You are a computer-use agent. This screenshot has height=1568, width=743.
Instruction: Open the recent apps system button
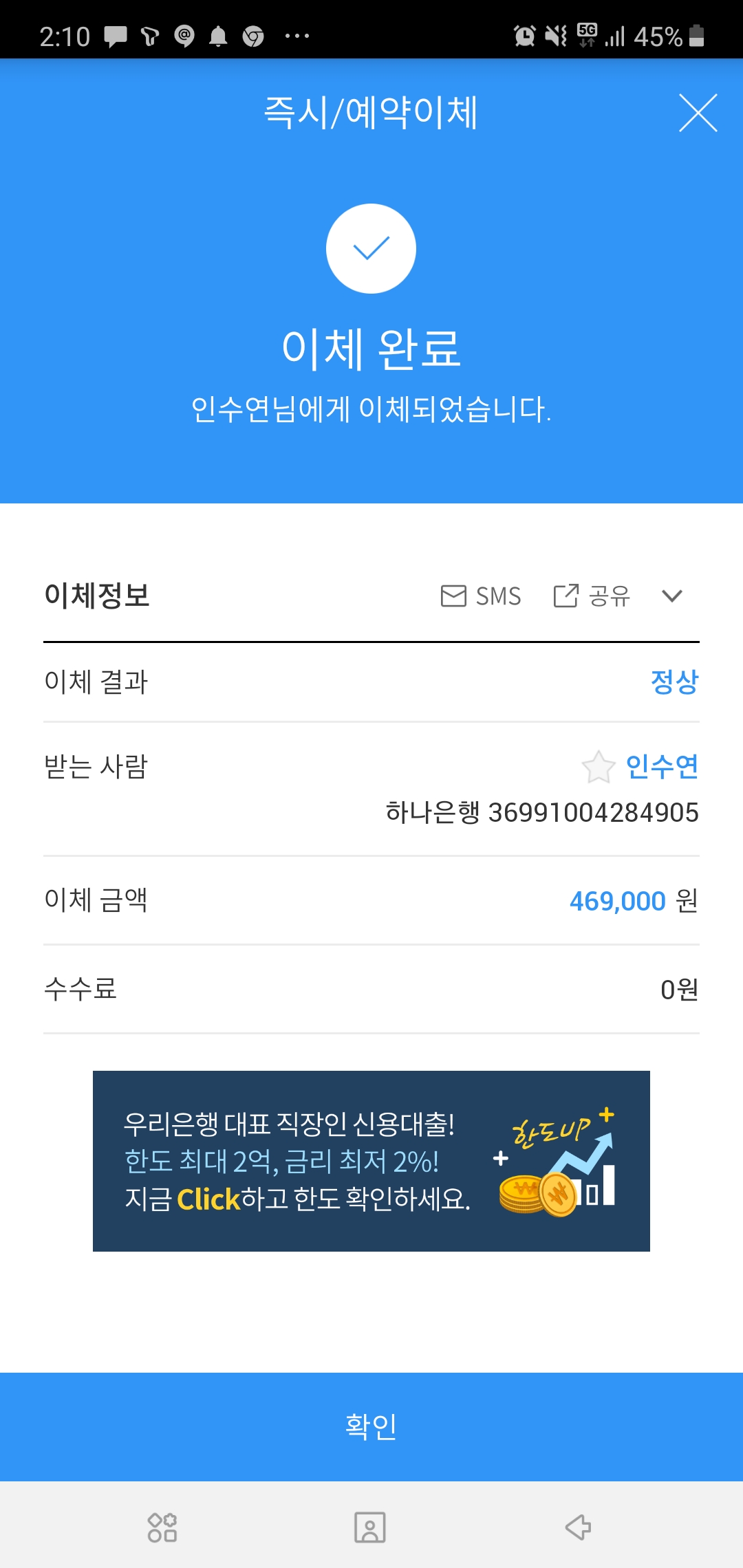[x=162, y=1527]
